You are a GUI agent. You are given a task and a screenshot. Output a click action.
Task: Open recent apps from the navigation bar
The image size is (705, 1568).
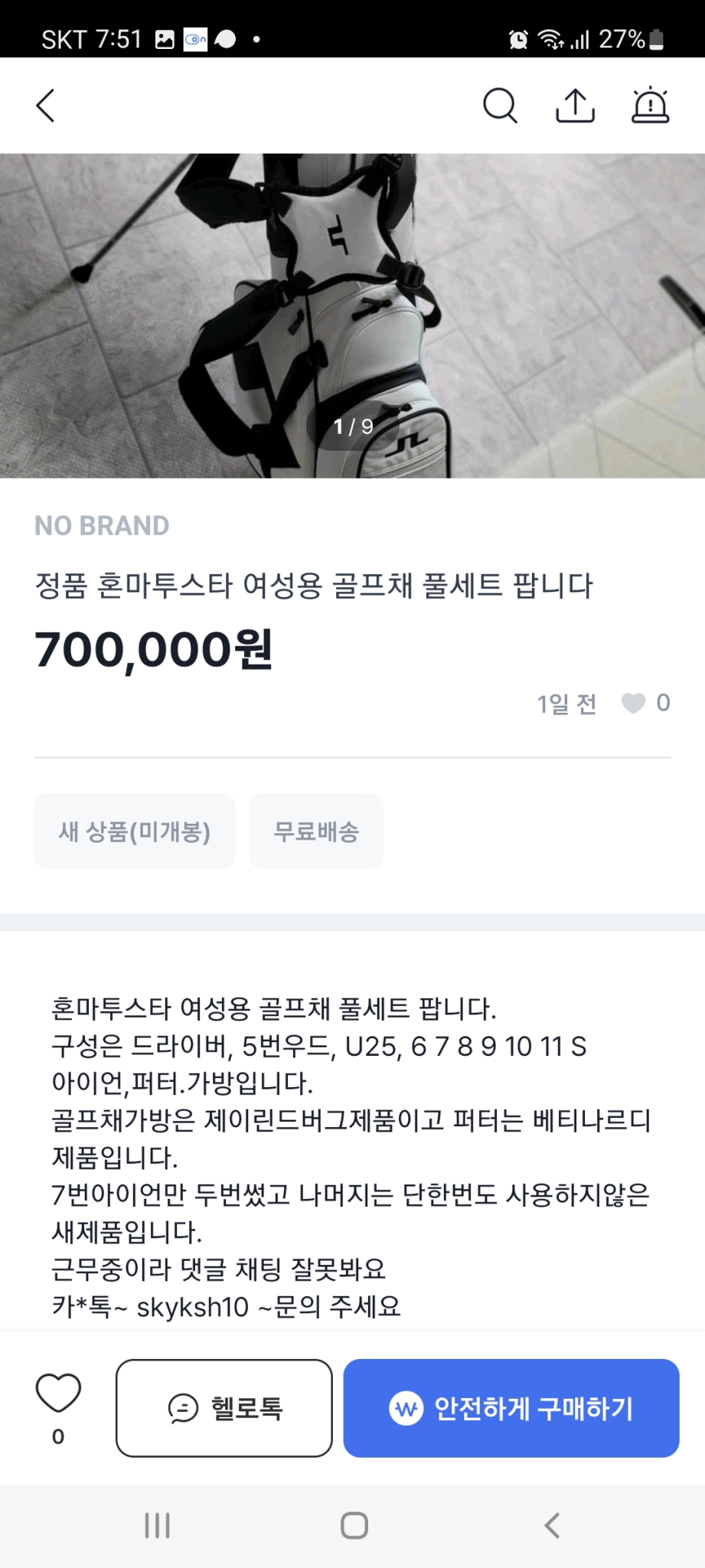[x=156, y=1525]
